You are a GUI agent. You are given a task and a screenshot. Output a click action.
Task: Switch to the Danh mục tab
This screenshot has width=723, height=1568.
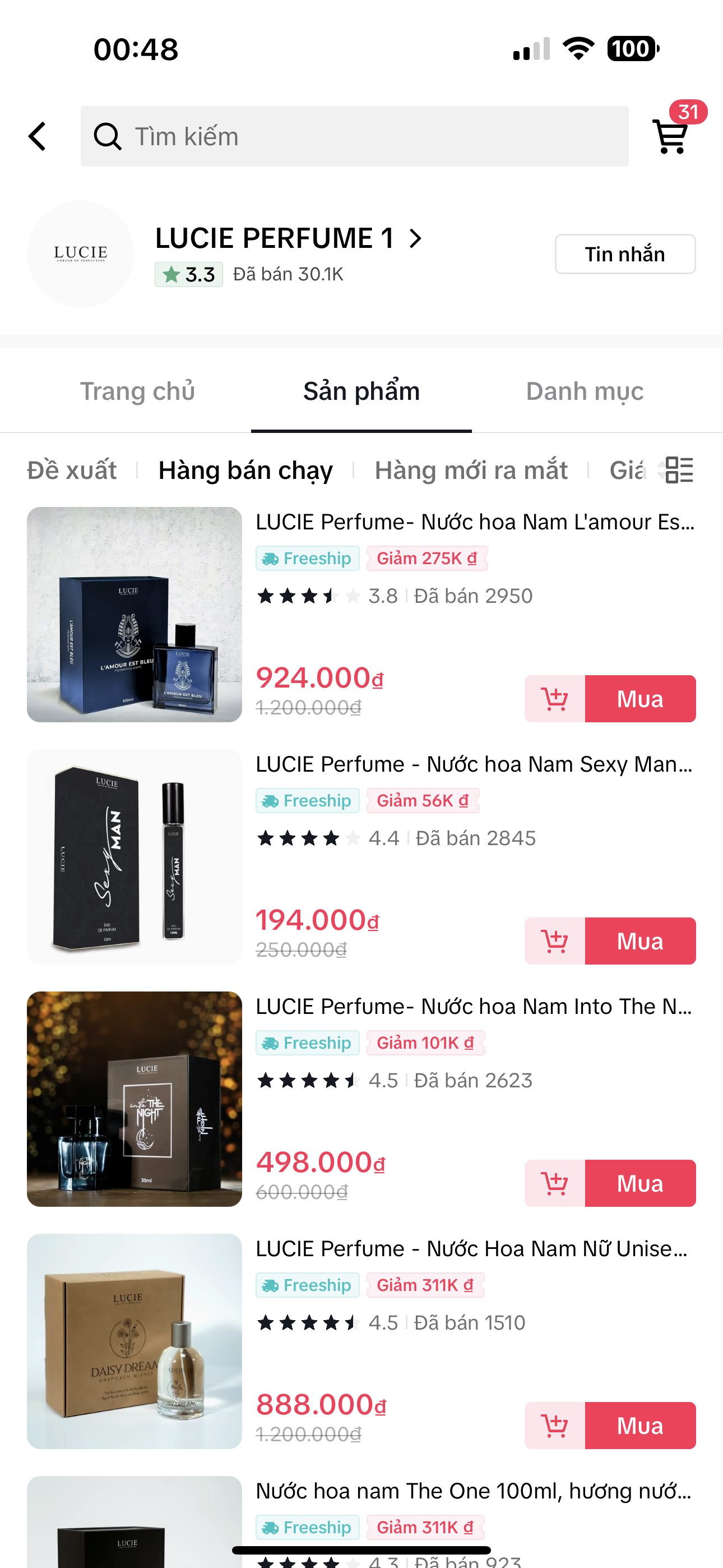(584, 391)
